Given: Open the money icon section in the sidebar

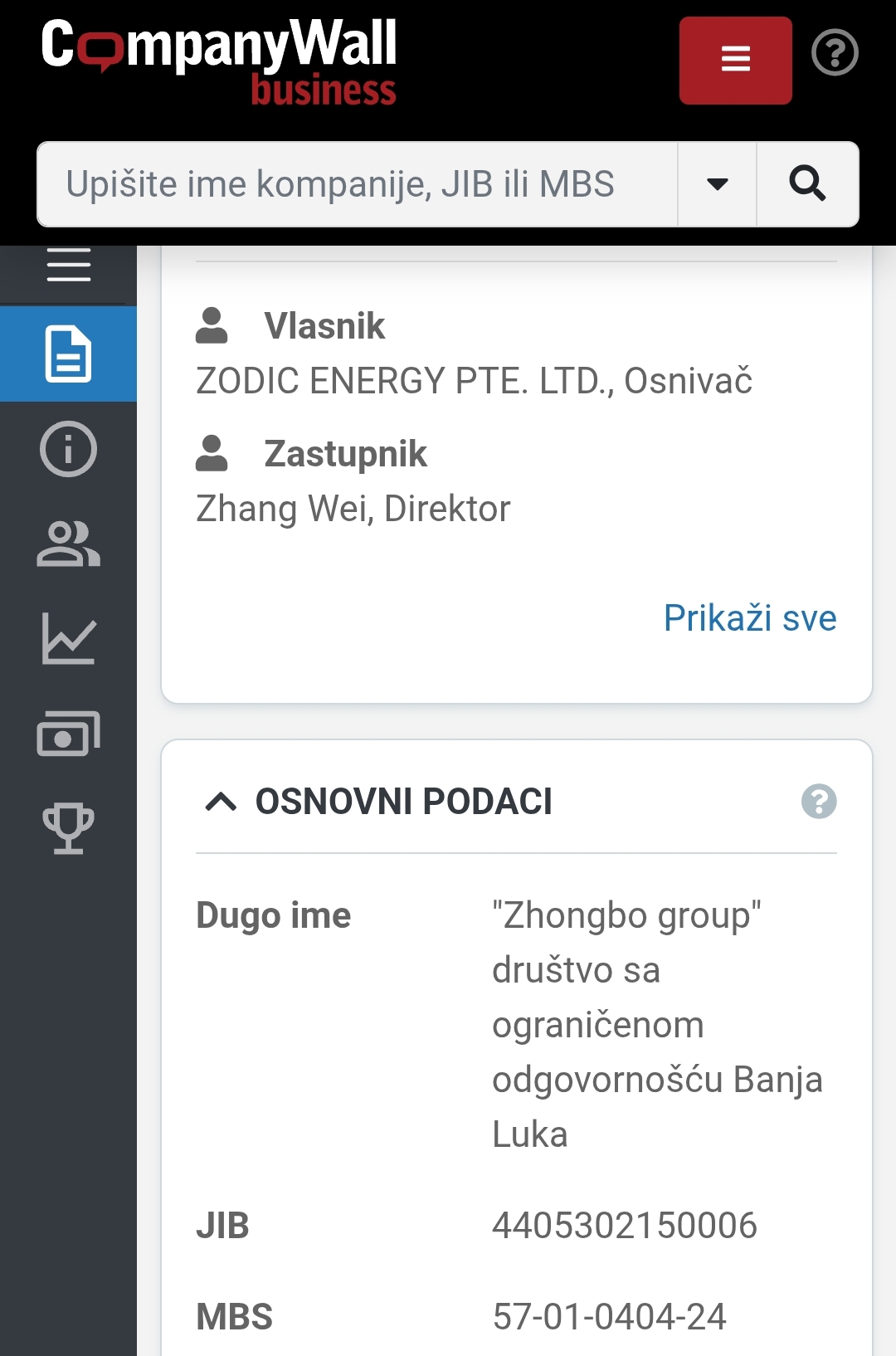Looking at the screenshot, I should [x=68, y=734].
